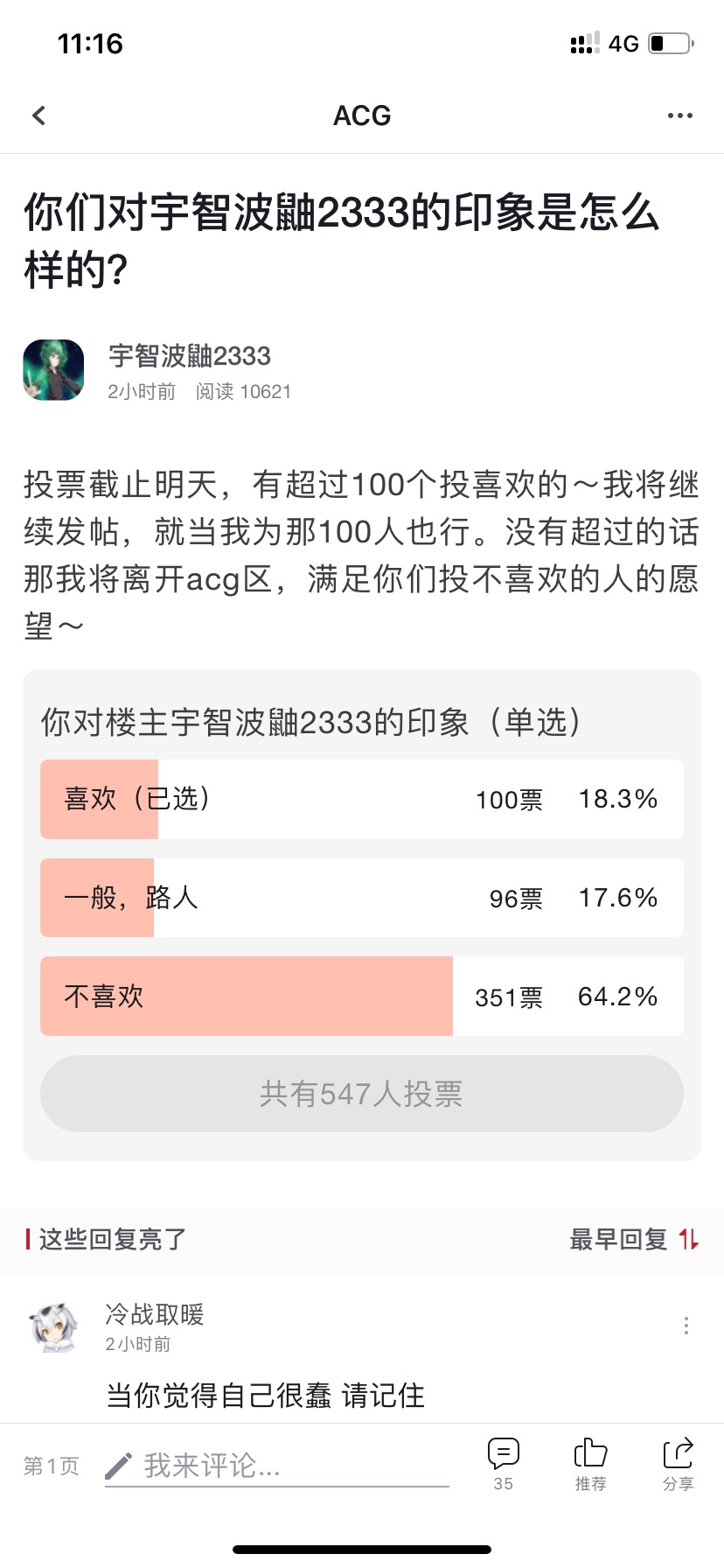
Task: Open options menu for 冷战取暖's reply
Action: tap(686, 1326)
